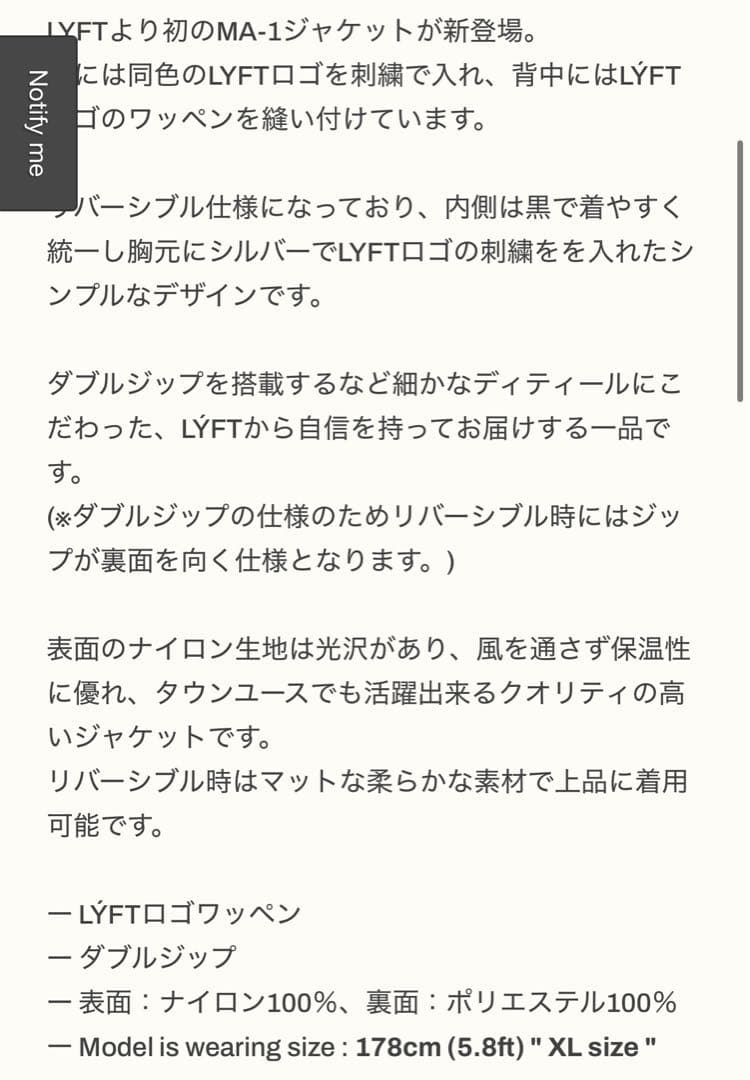The width and height of the screenshot is (750, 1080).
Task: Click the bold LÝFT text near top right
Action: point(652,72)
